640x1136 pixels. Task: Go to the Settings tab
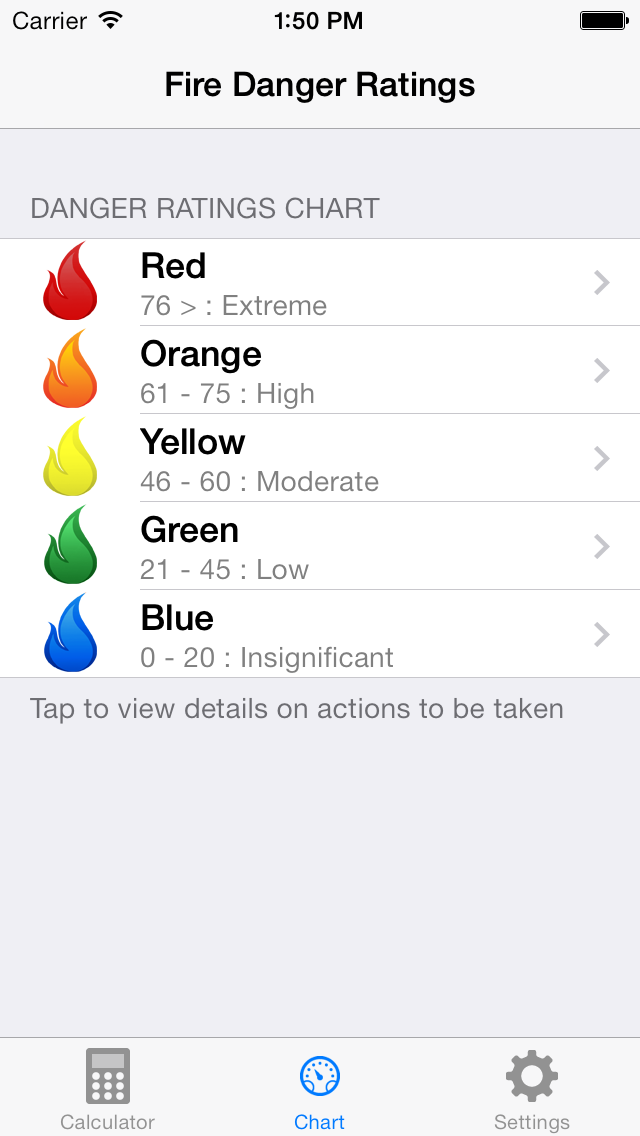coord(531,1090)
